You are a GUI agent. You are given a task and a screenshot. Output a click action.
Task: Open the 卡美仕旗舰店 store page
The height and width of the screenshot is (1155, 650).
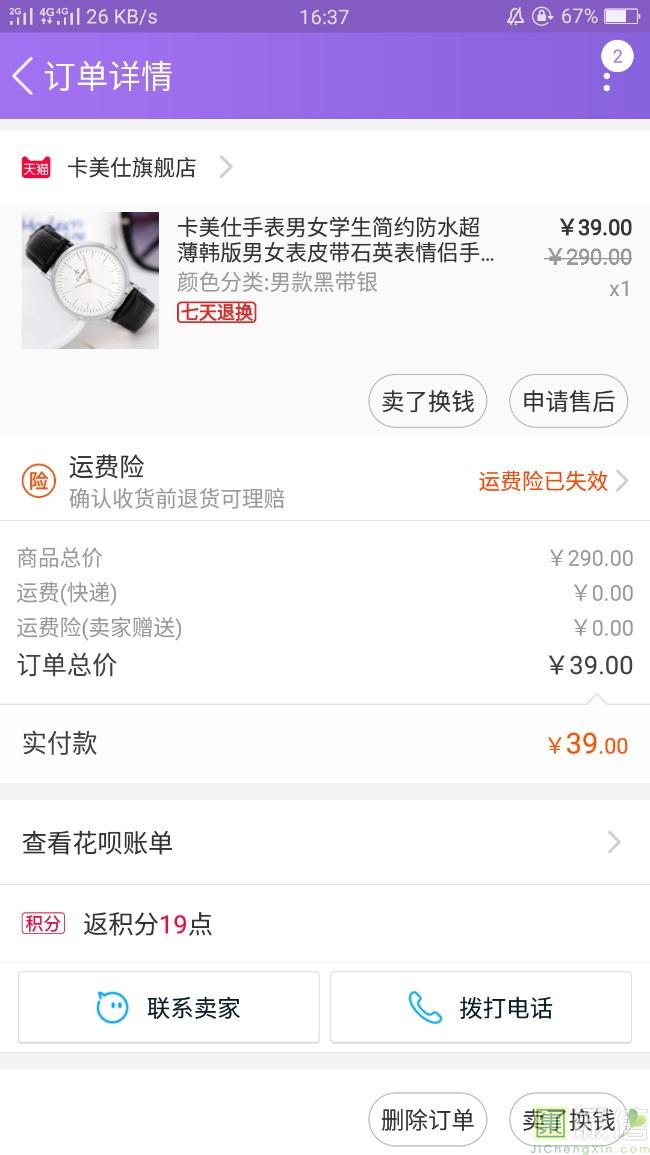click(130, 168)
